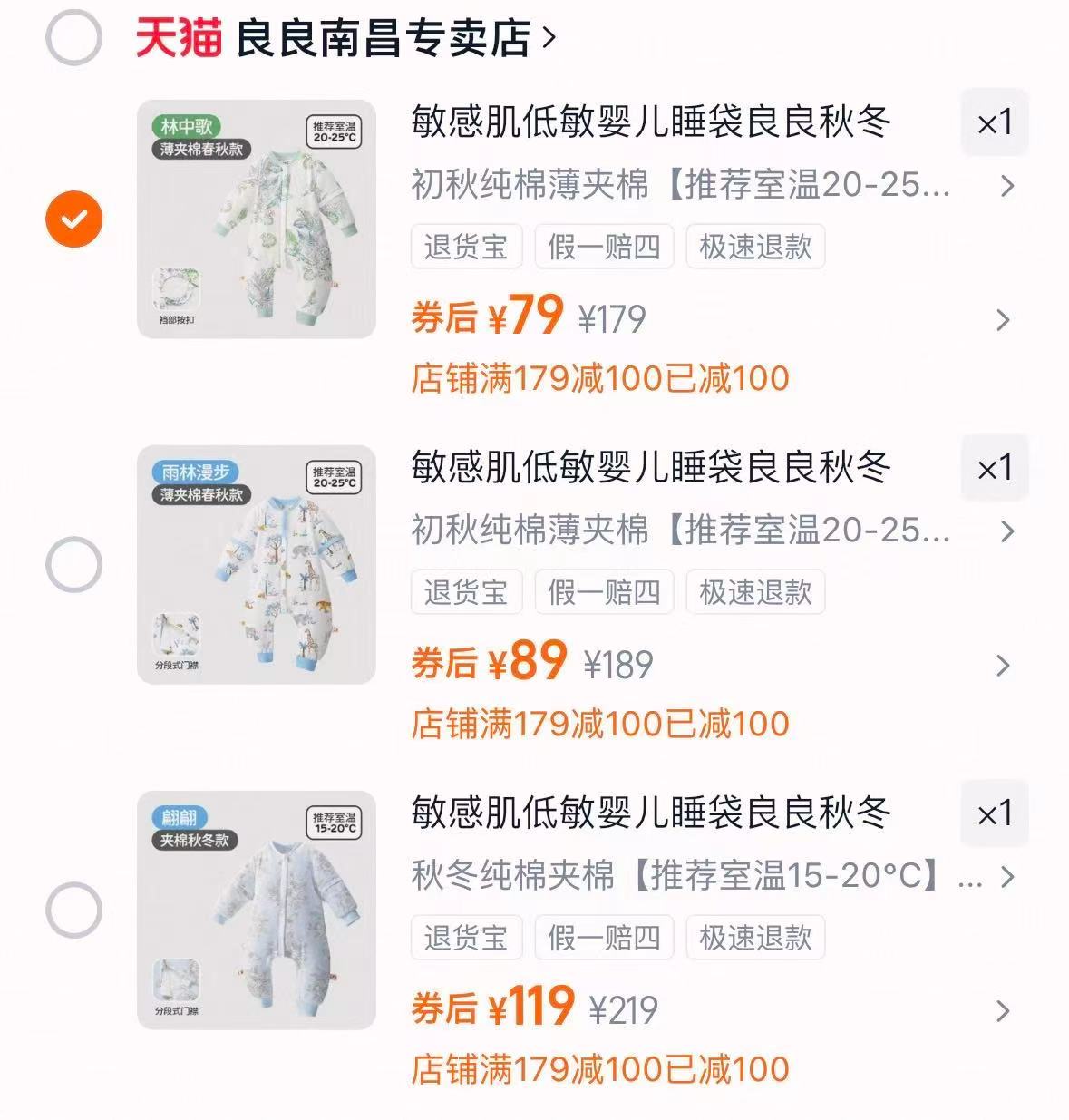Screen dimensions: 1069x1120
Task: Click the 极速退款 service tag
Action: [x=755, y=247]
